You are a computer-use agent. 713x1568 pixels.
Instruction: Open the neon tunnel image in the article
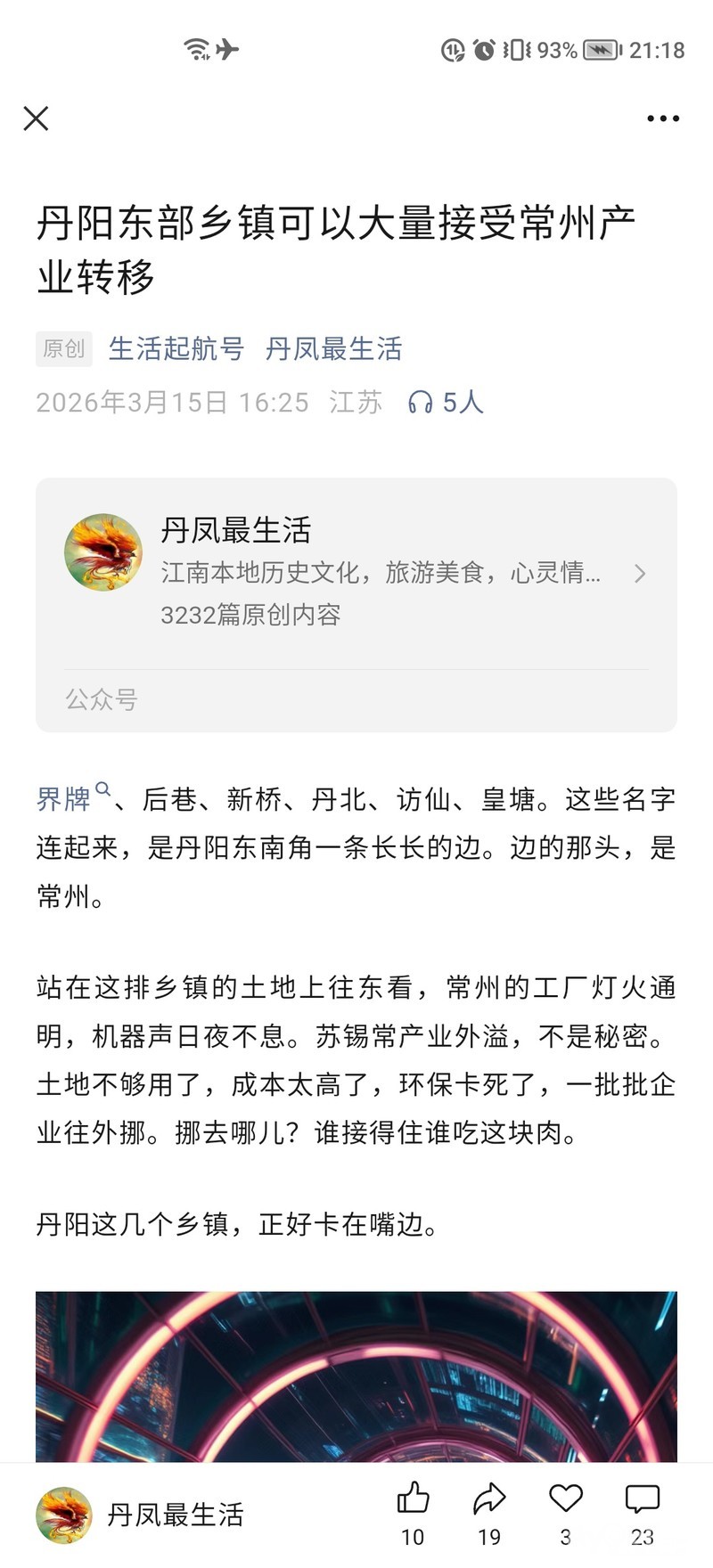pyautogui.click(x=356, y=1376)
